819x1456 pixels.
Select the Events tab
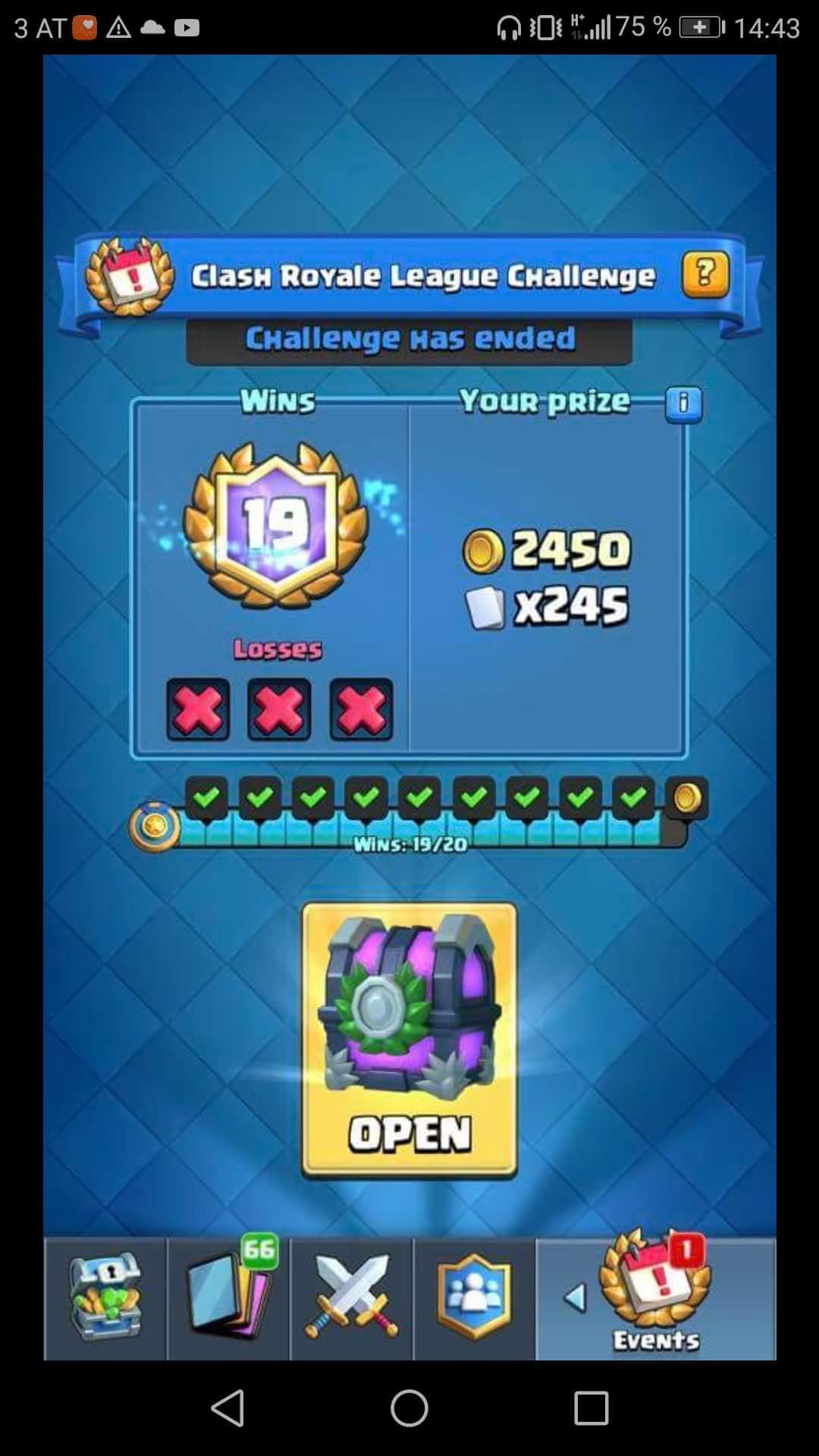point(656,1298)
